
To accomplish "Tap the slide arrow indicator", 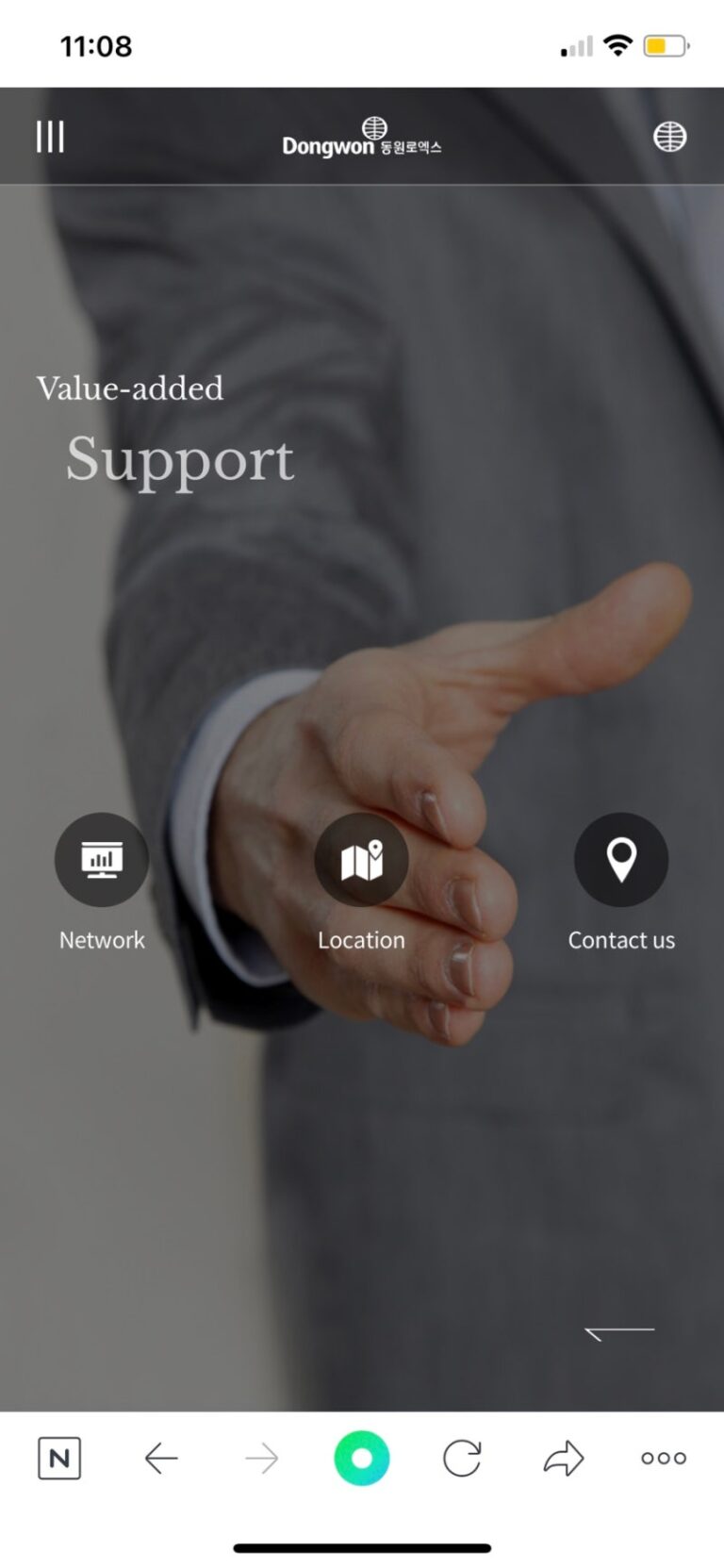I will [619, 1332].
